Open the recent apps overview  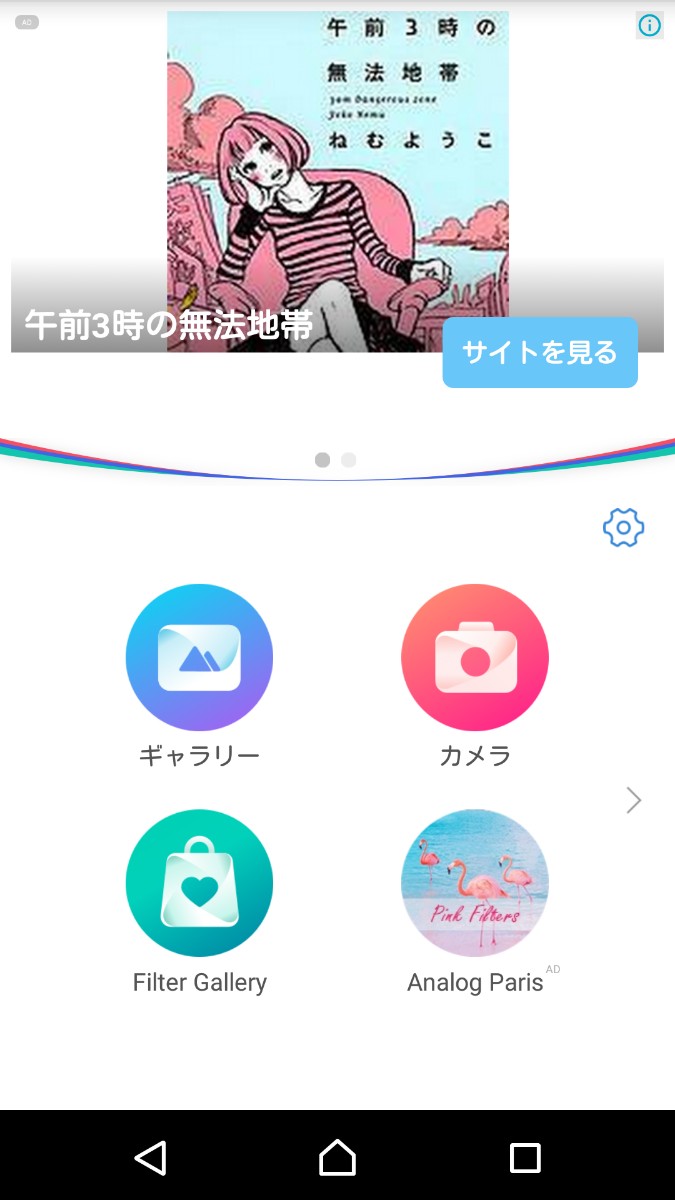(x=525, y=1157)
